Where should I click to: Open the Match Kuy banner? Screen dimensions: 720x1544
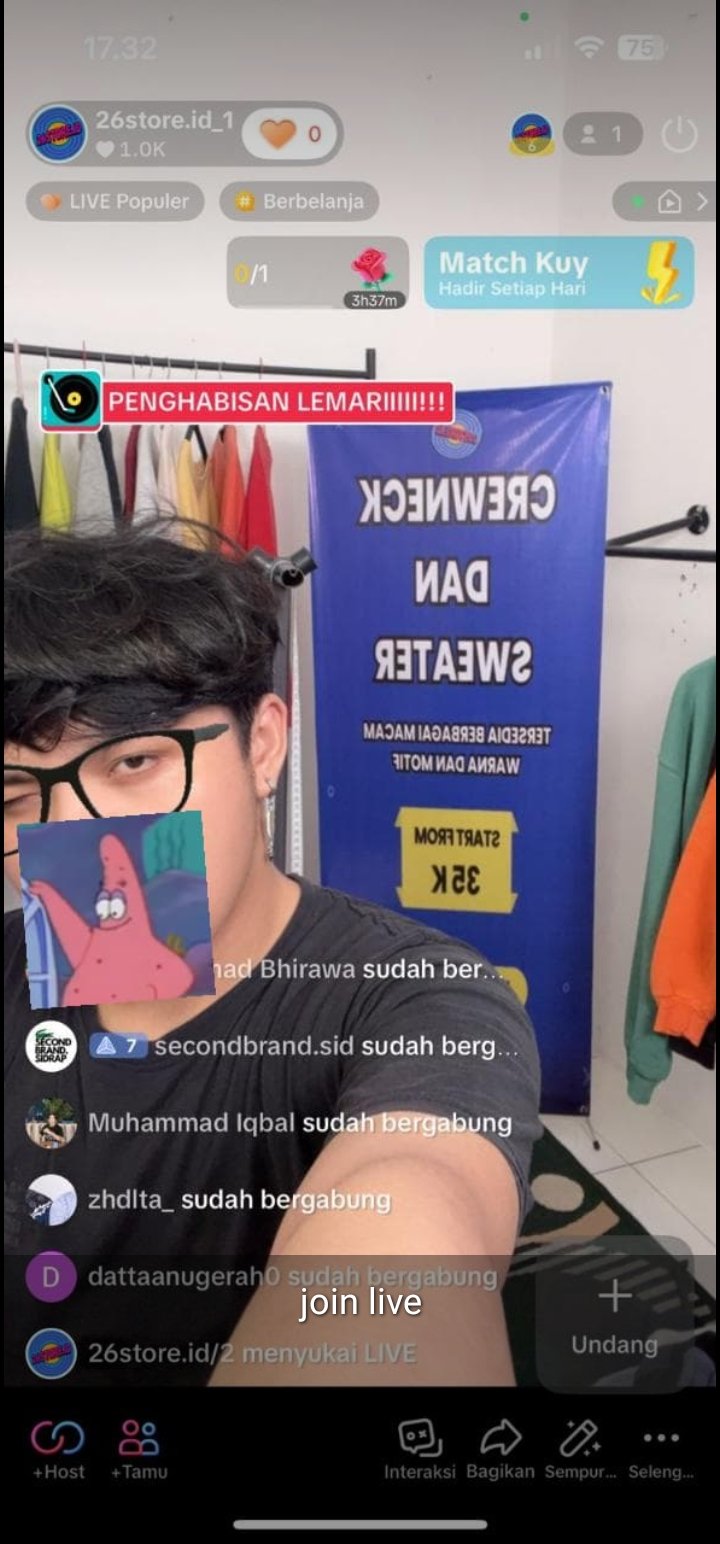click(558, 272)
